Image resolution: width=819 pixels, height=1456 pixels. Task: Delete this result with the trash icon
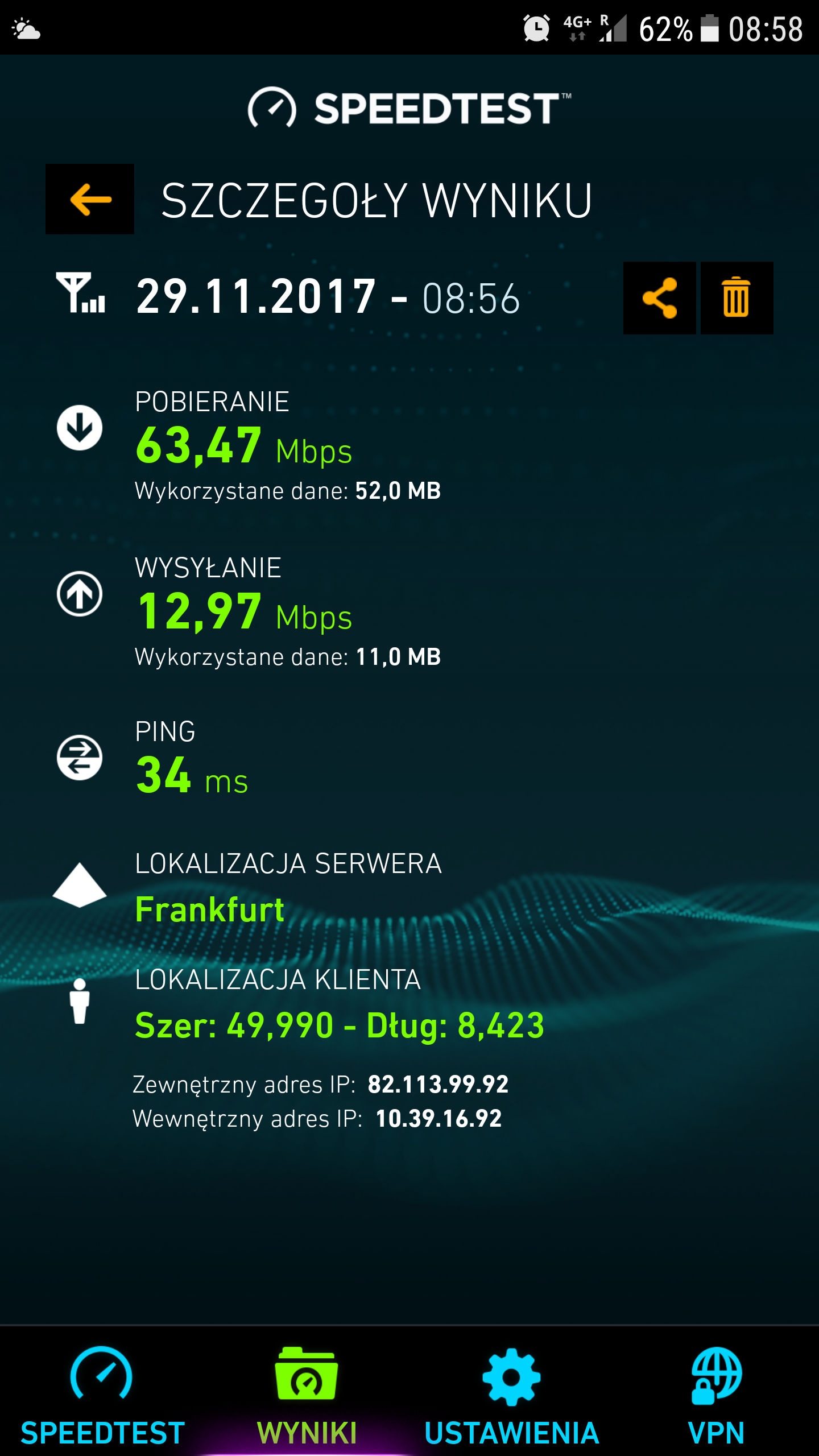(737, 297)
